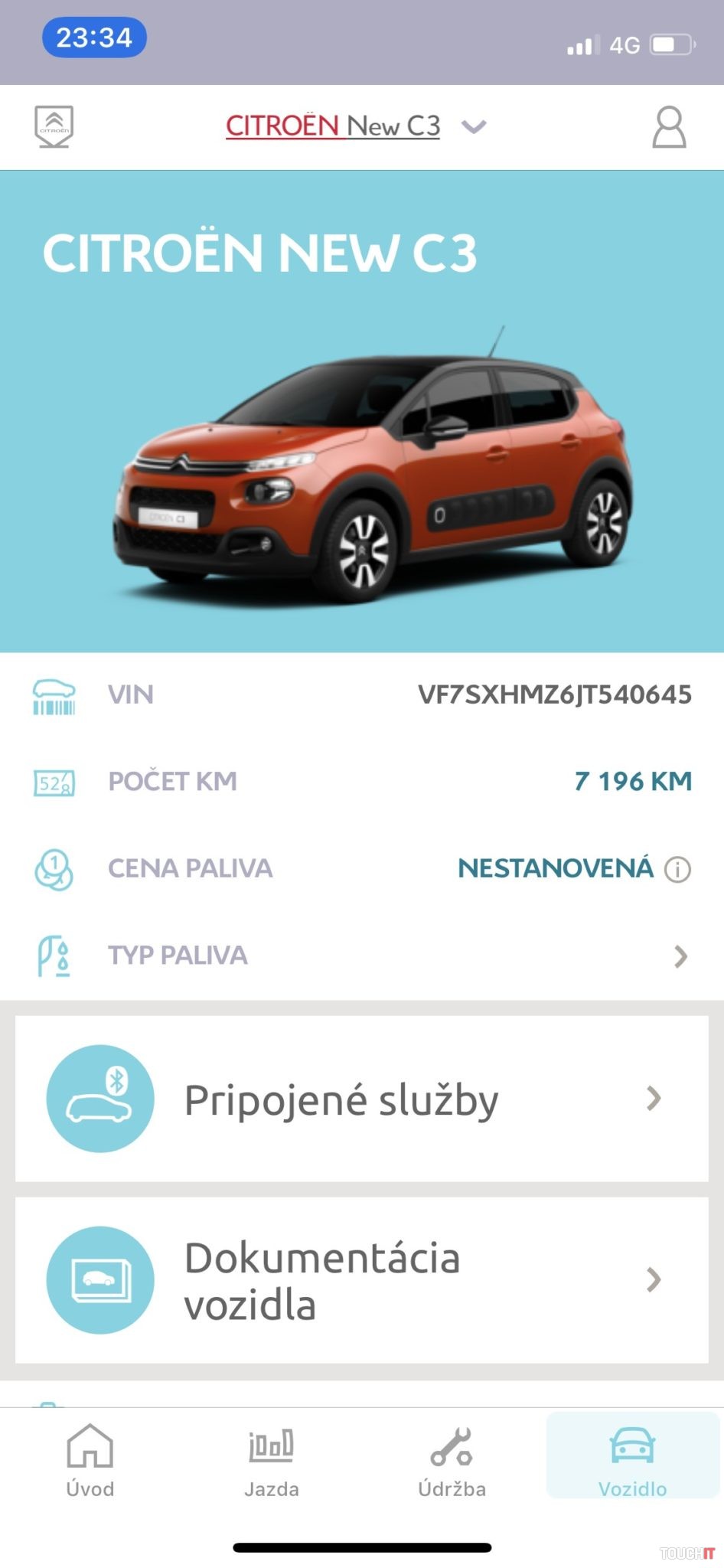This screenshot has width=724, height=1568.
Task: Open the Typ paliva row
Action: pos(361,955)
